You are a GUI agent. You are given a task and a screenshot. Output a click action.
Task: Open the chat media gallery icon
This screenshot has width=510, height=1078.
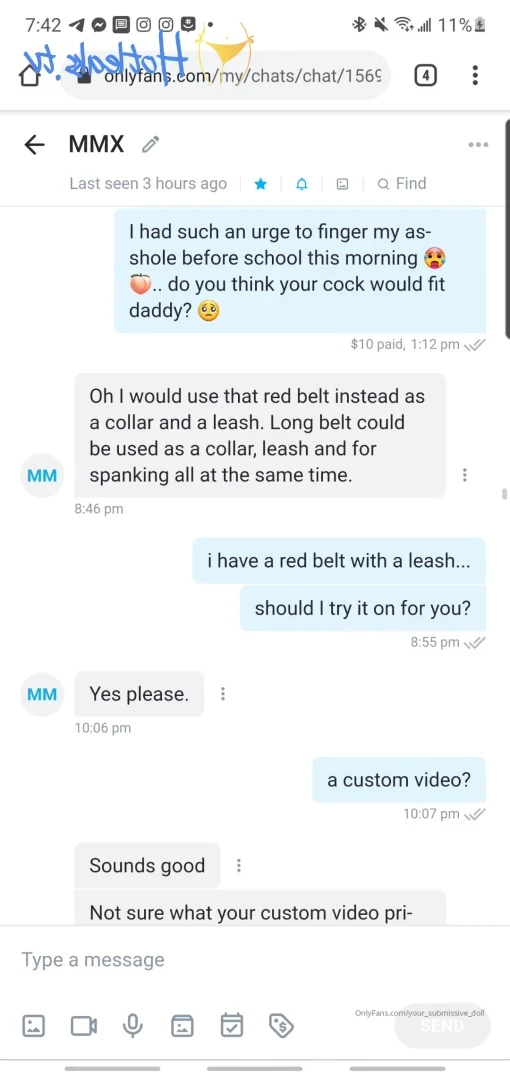[342, 184]
